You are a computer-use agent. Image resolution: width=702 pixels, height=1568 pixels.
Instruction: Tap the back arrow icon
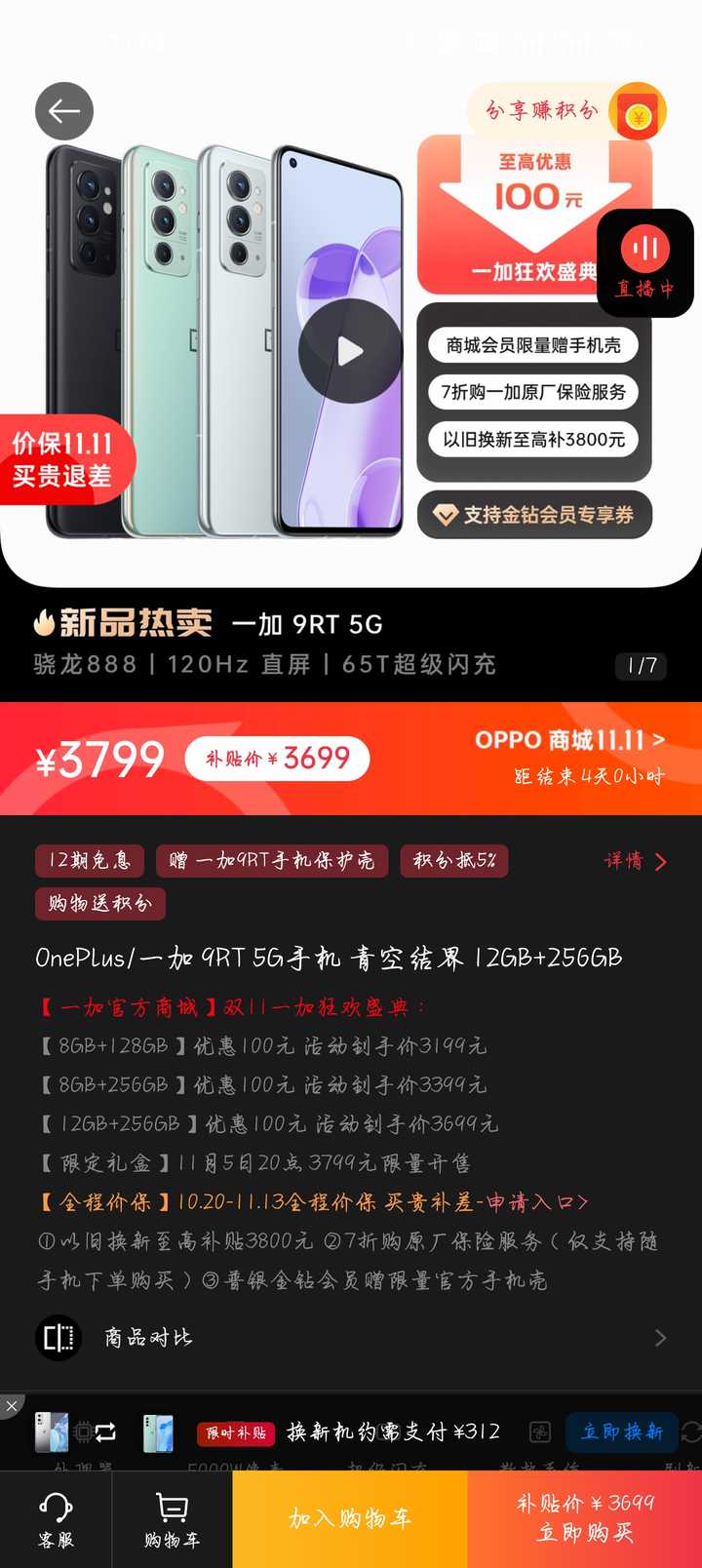click(x=63, y=111)
